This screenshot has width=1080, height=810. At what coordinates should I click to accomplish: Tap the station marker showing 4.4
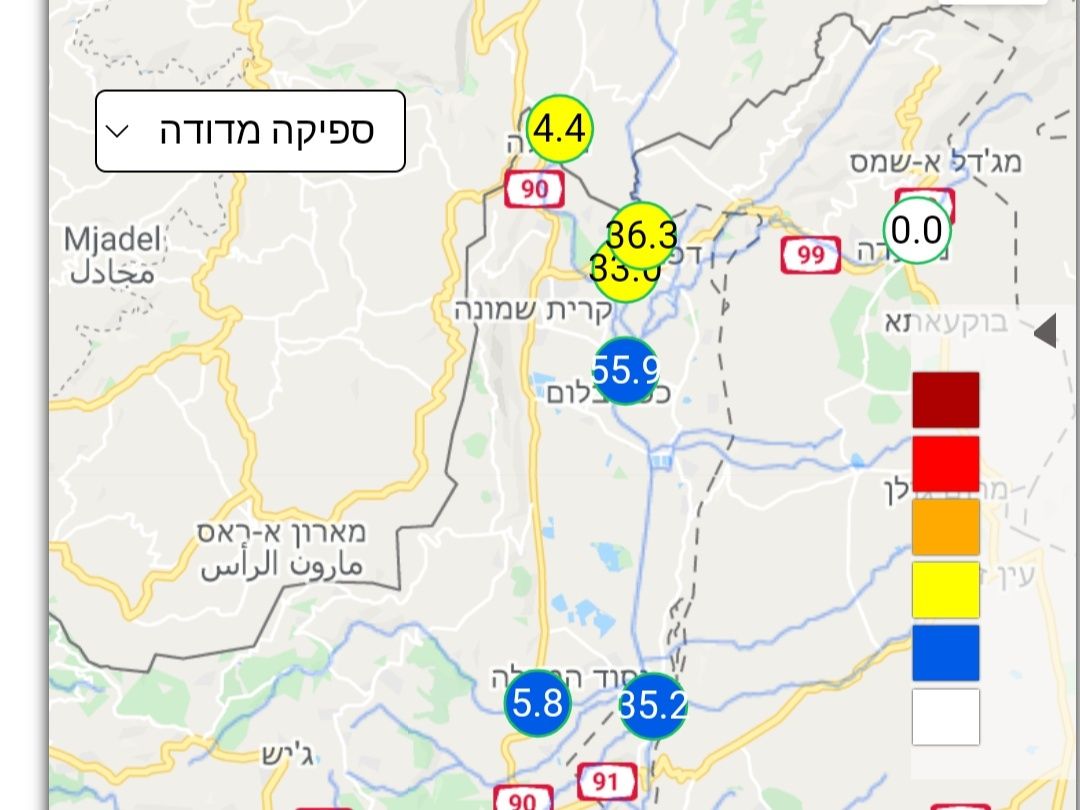click(560, 129)
